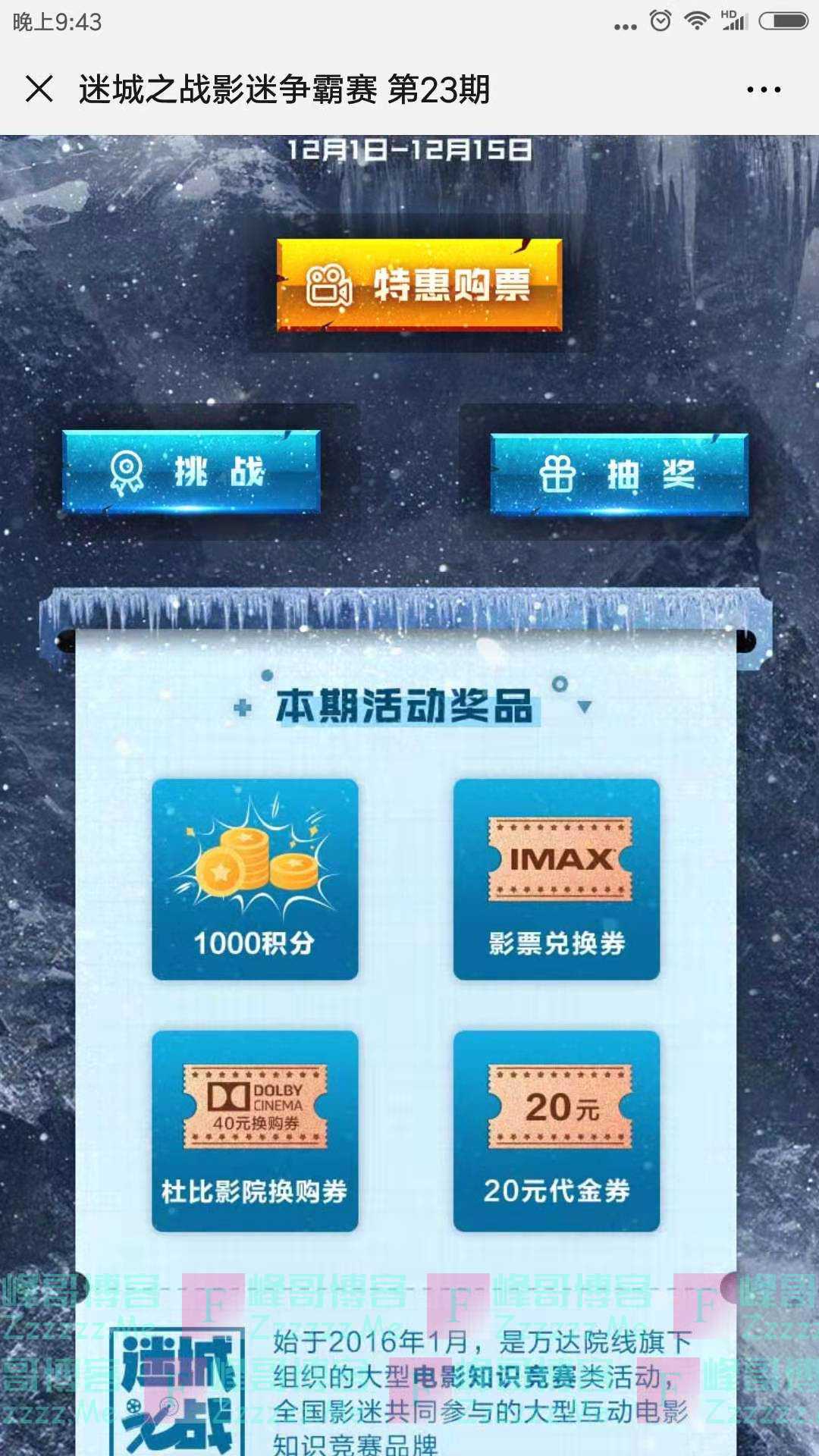Start the 挑战 challenge
Viewport: 819px width, 1456px height.
[x=191, y=472]
